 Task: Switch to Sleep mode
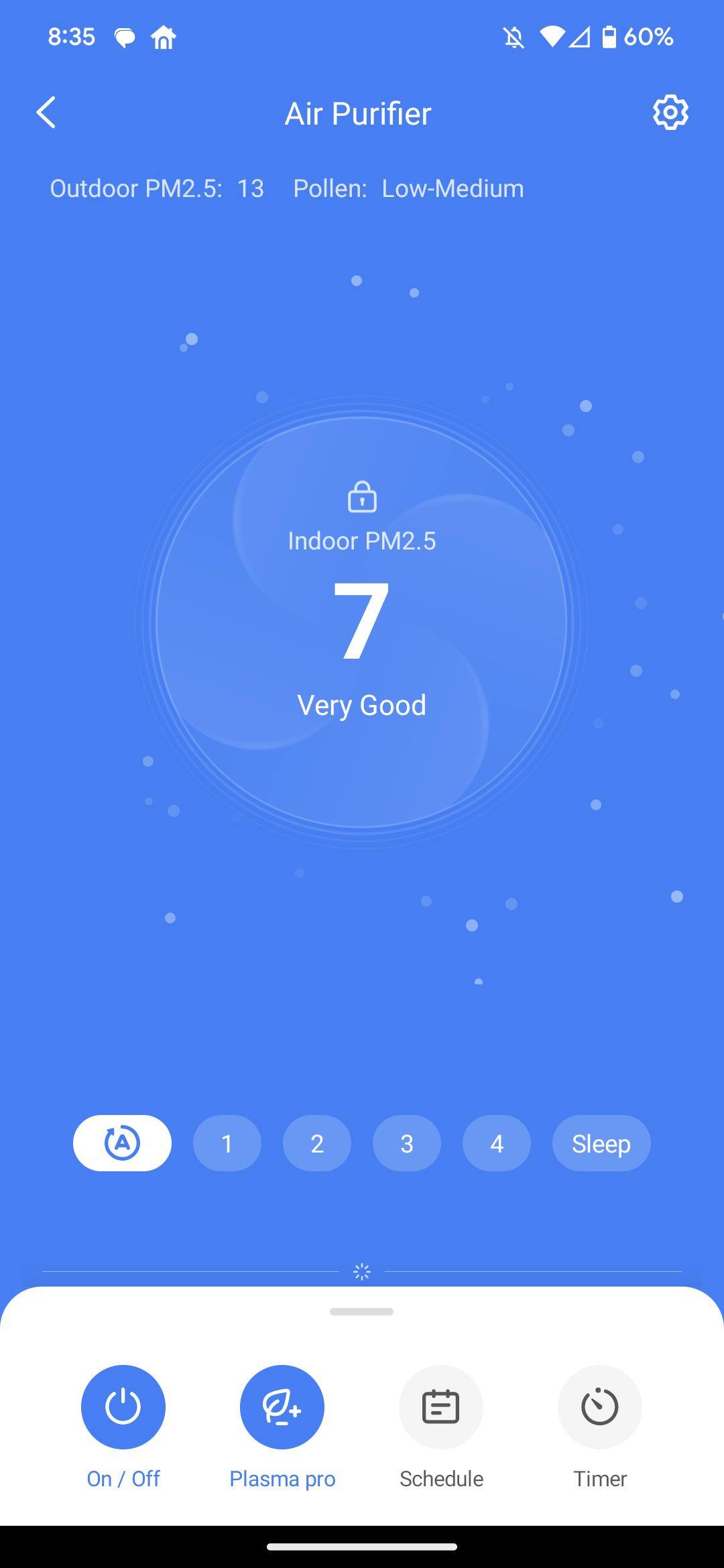coord(601,1143)
